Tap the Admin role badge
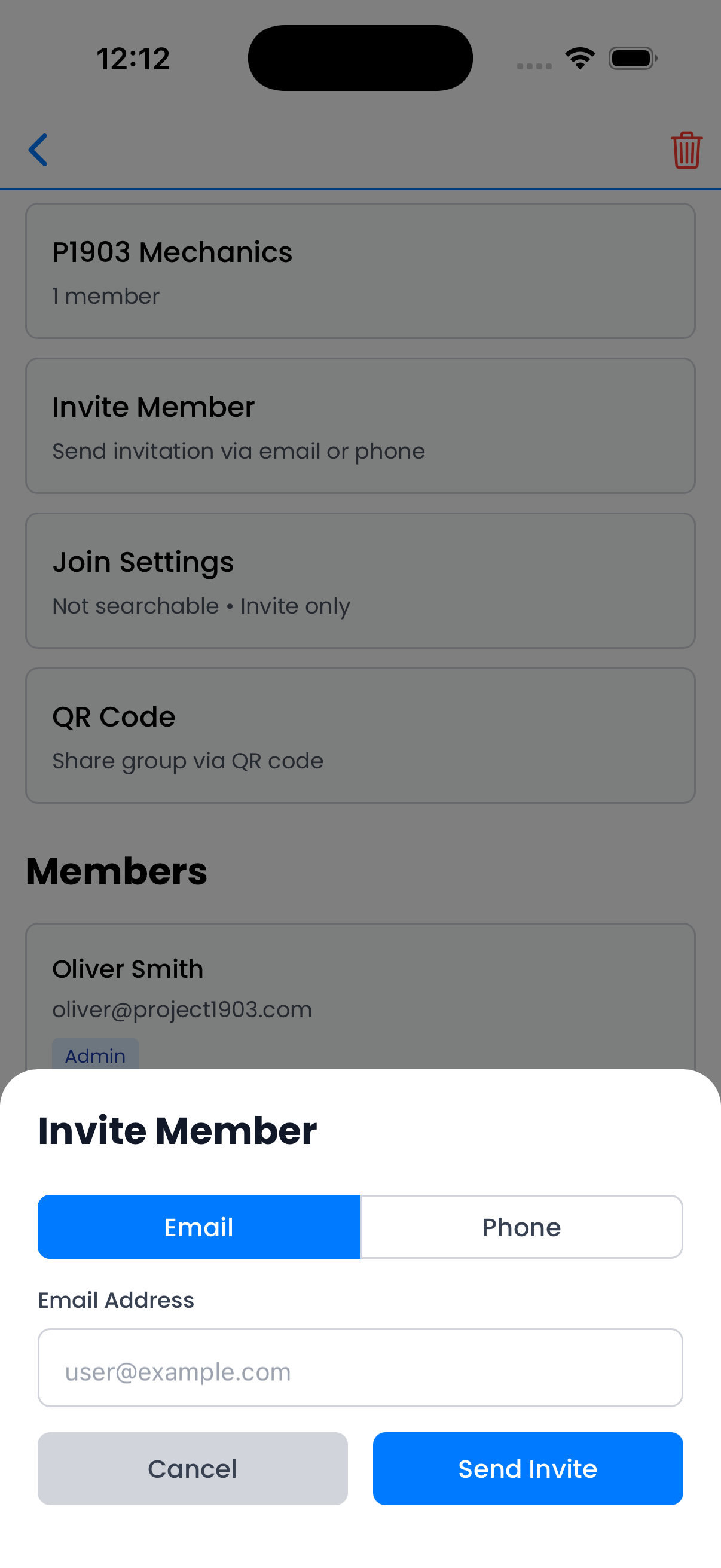This screenshot has width=721, height=1568. coord(95,1056)
